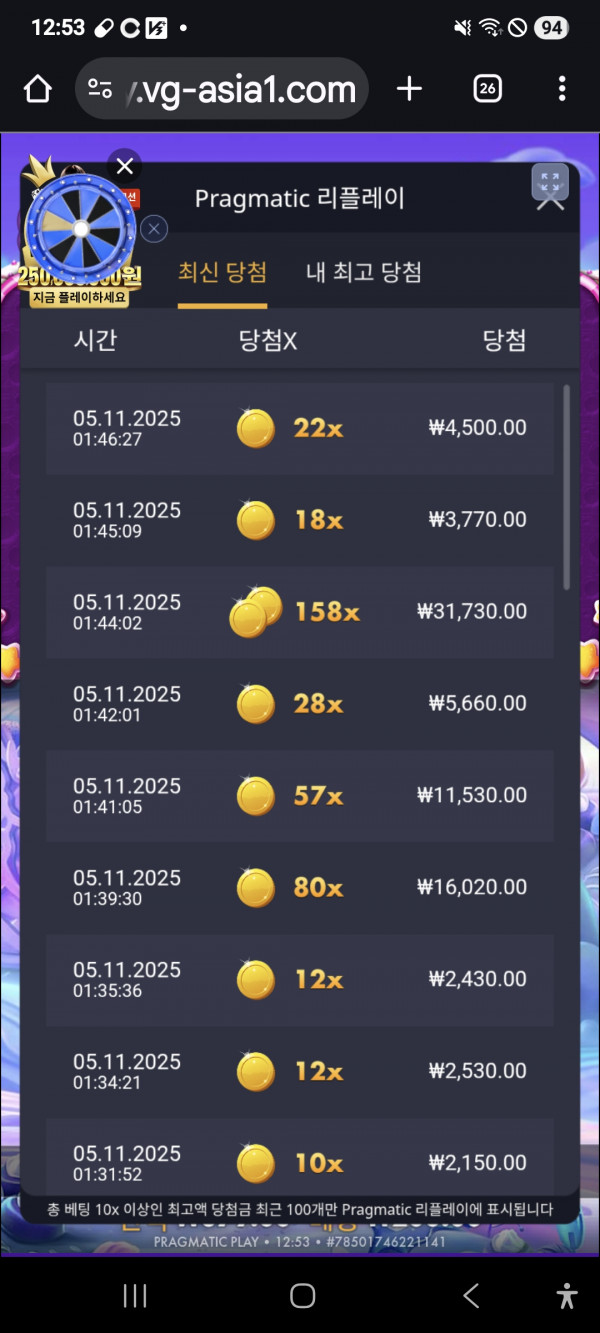600x1333 pixels.
Task: Switch to the 최신 당첨 tab
Action: pyautogui.click(x=222, y=272)
